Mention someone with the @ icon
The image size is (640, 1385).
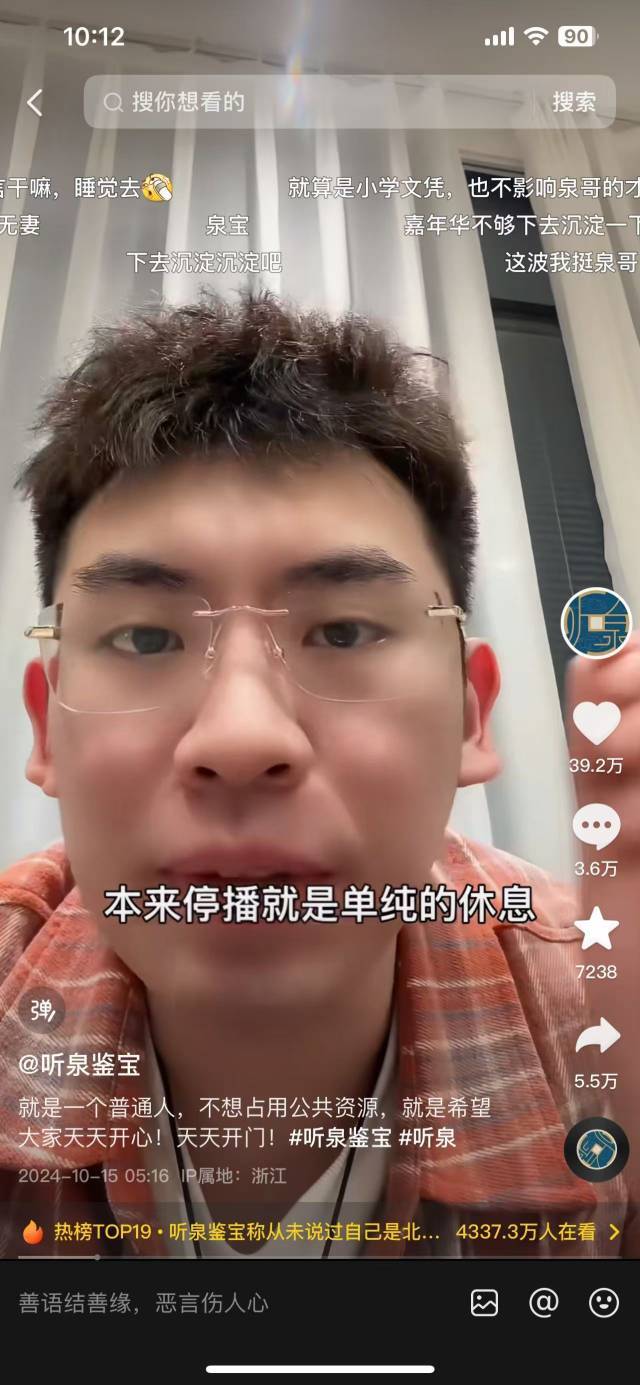pos(543,1302)
